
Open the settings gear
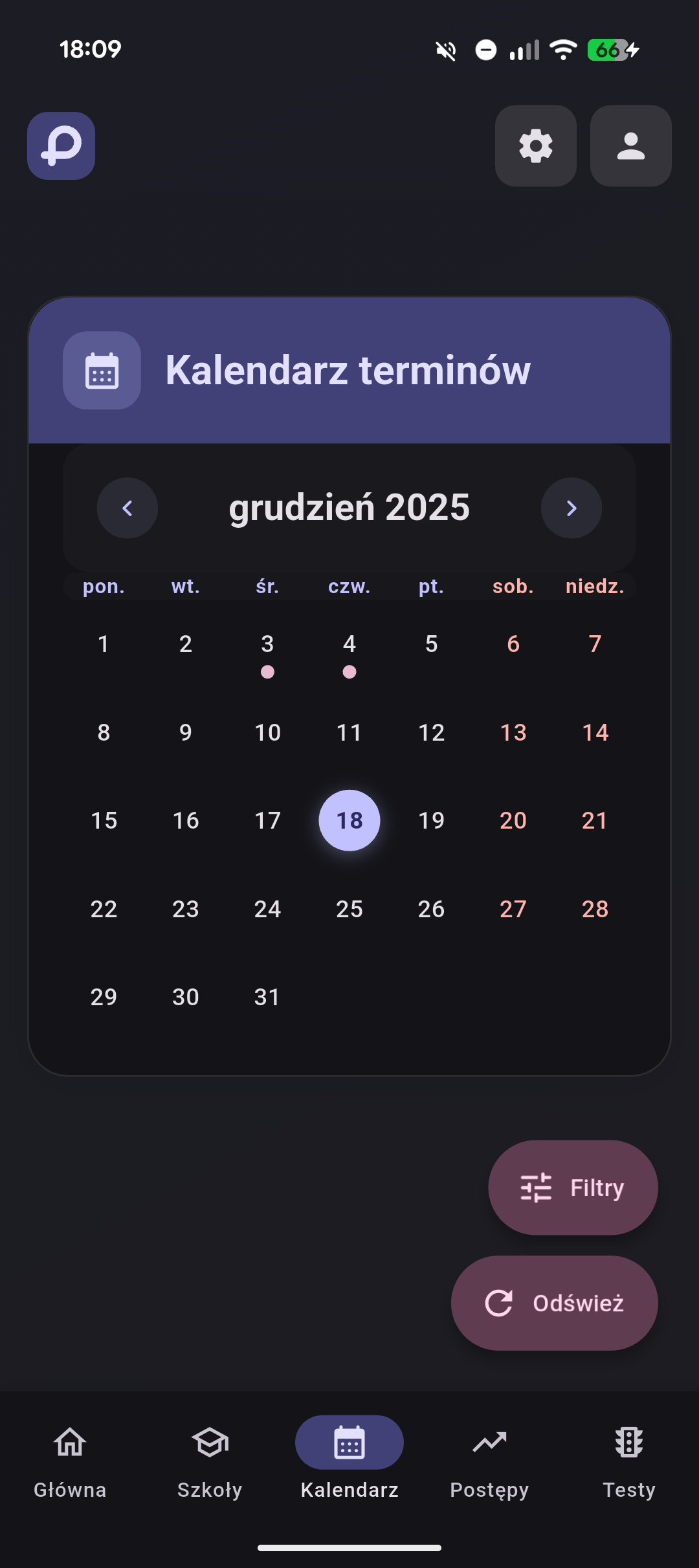(535, 146)
